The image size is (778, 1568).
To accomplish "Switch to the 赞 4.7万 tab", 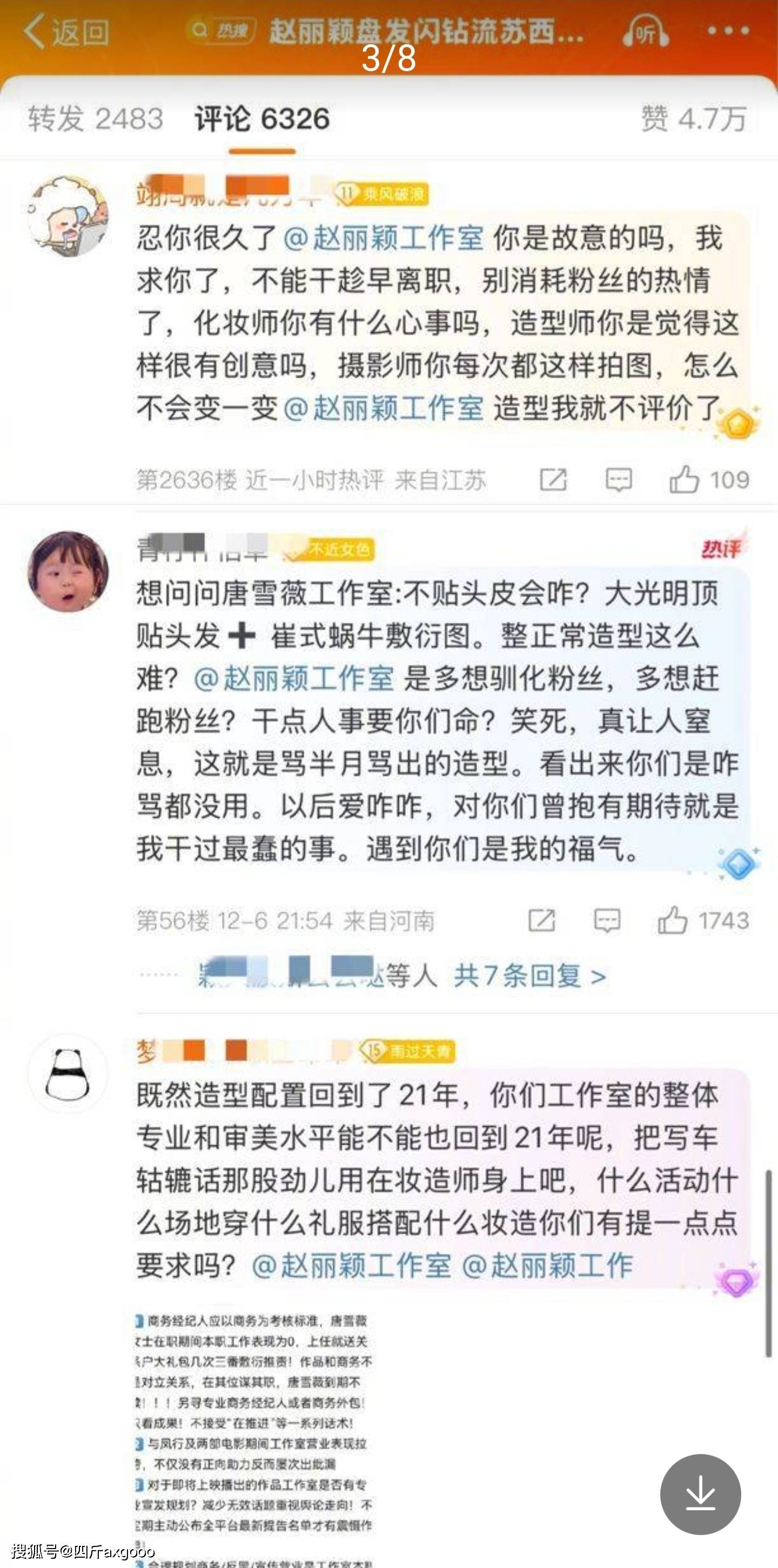I will (693, 119).
